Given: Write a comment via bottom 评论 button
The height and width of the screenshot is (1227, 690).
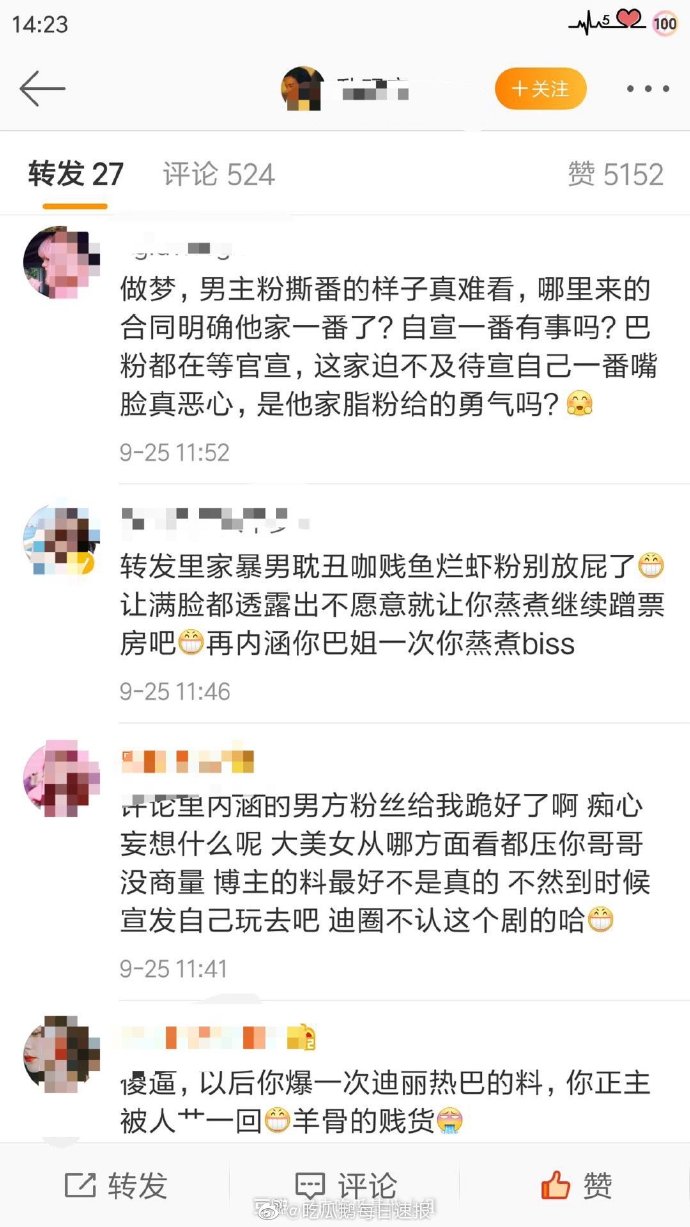Looking at the screenshot, I should [x=346, y=1186].
